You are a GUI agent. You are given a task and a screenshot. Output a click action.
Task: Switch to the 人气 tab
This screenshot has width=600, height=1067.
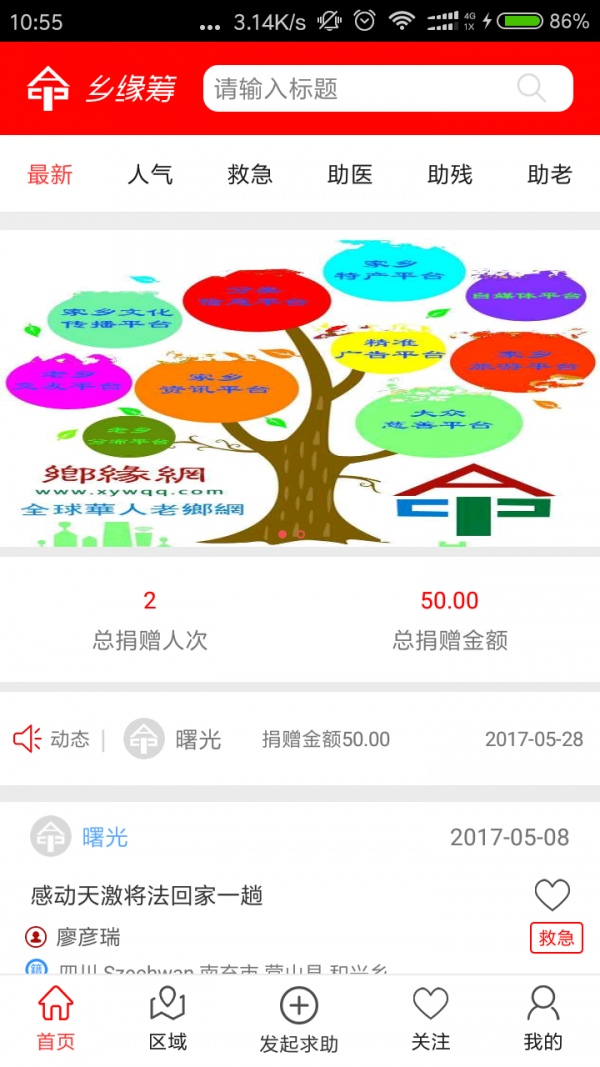click(x=150, y=174)
